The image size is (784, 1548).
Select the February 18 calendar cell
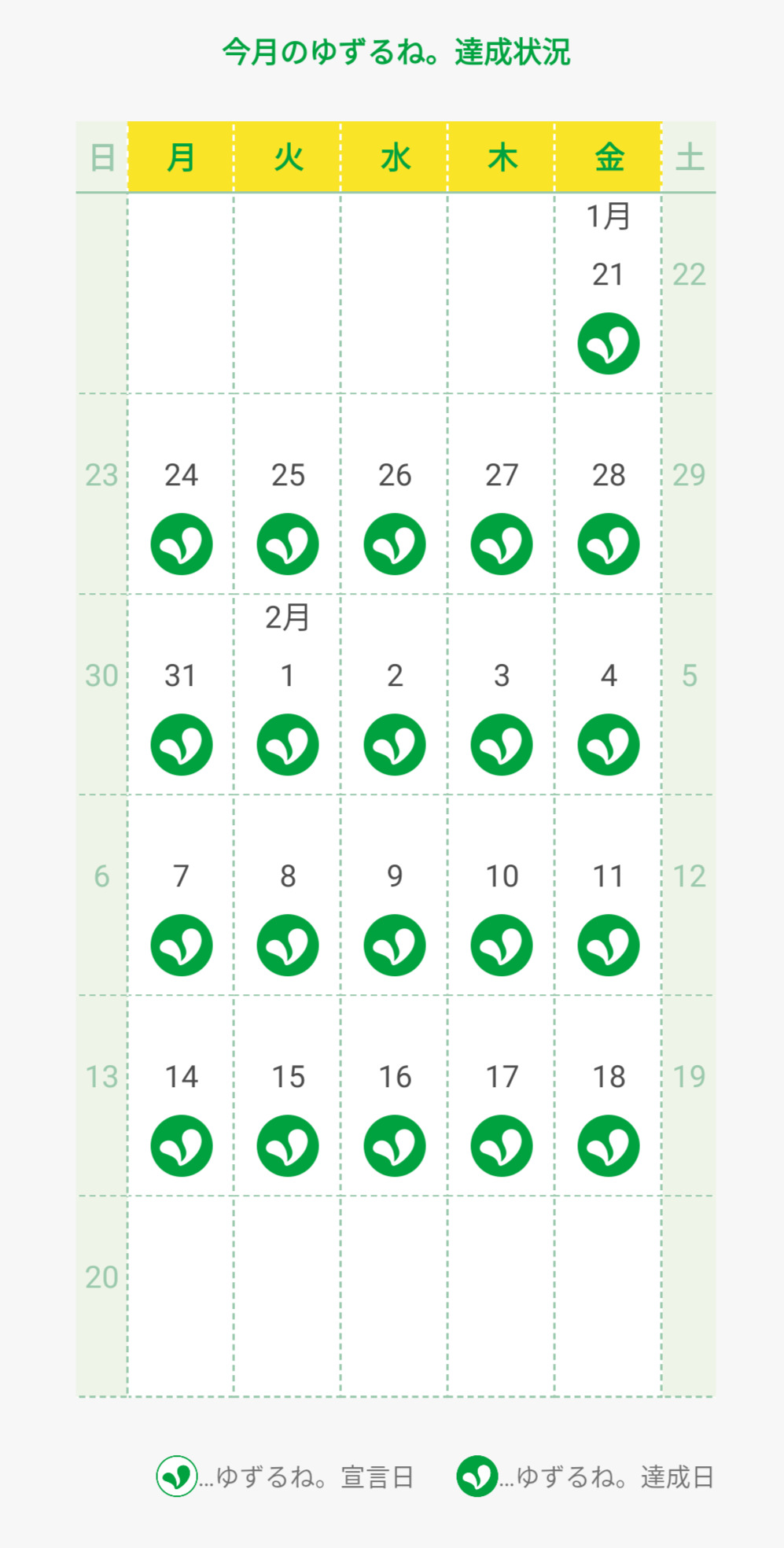pos(608,1096)
